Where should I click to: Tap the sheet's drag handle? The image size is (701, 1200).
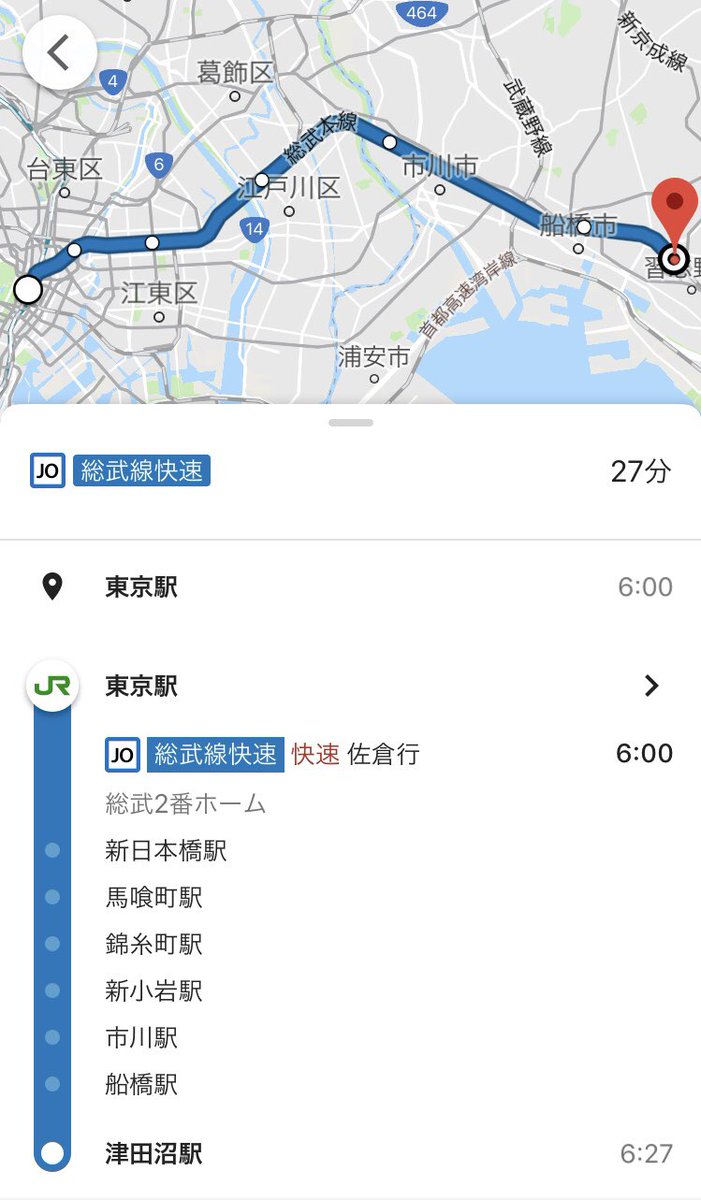(350, 423)
